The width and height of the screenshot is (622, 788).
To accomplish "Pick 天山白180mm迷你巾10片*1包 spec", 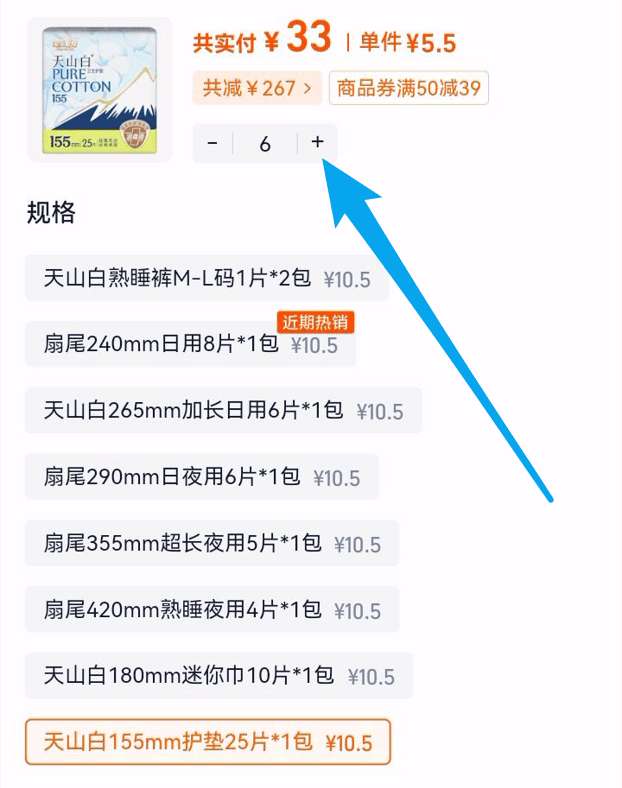I will 218,676.
